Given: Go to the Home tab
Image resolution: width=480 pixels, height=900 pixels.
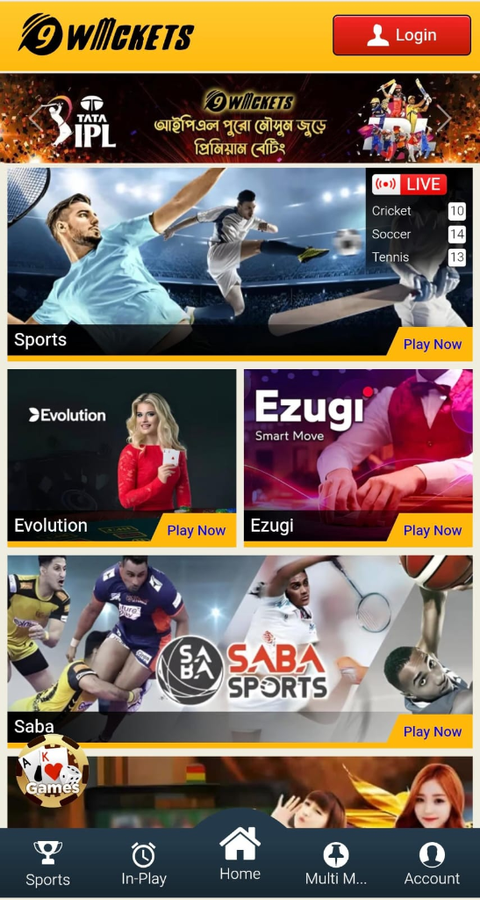Looking at the screenshot, I should pyautogui.click(x=240, y=854).
